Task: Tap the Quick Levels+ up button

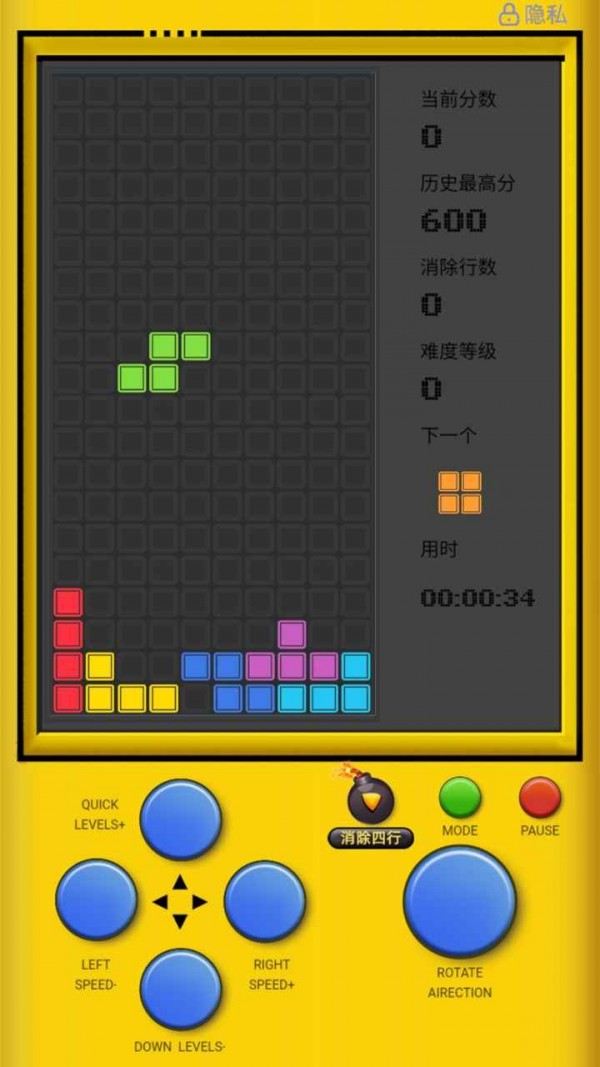Action: (180, 819)
